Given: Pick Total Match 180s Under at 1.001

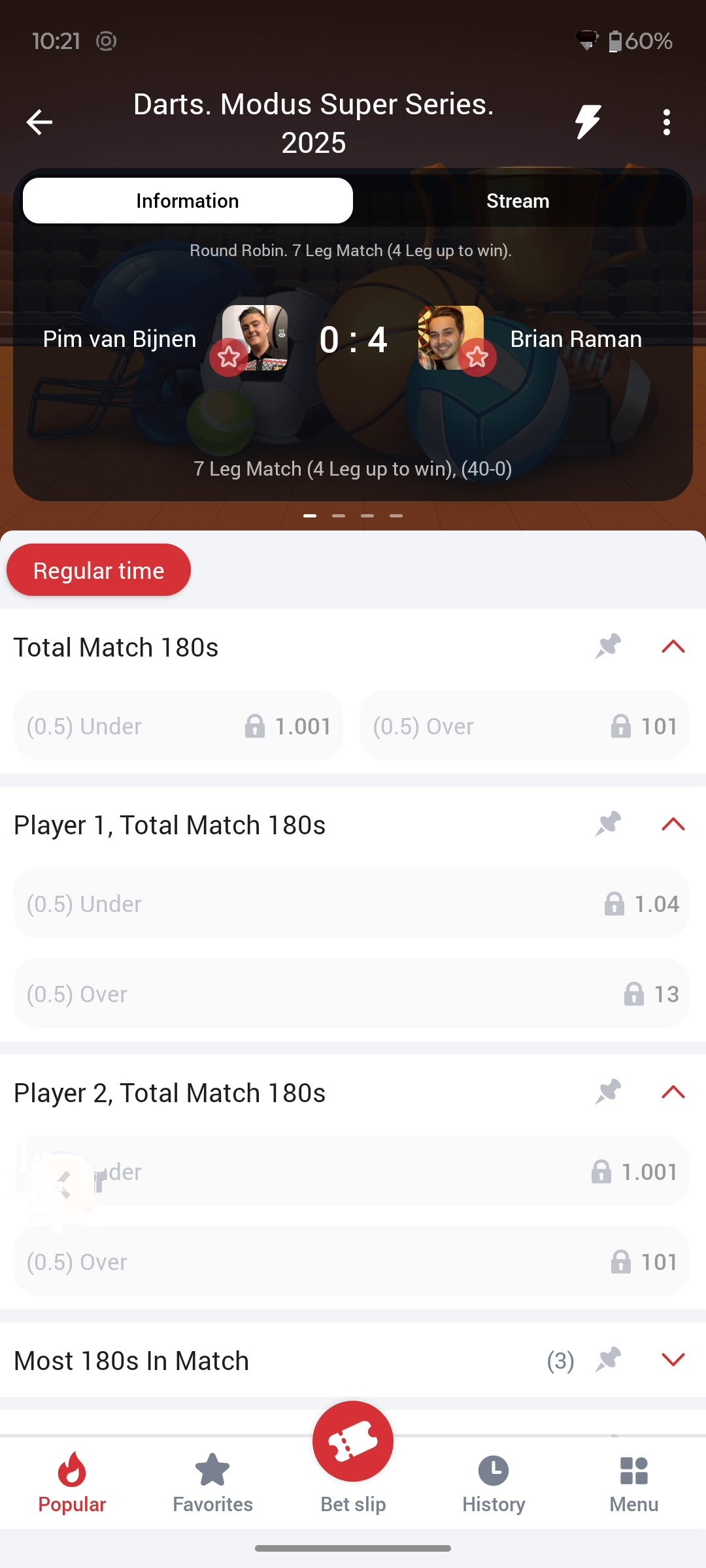Looking at the screenshot, I should pyautogui.click(x=178, y=726).
